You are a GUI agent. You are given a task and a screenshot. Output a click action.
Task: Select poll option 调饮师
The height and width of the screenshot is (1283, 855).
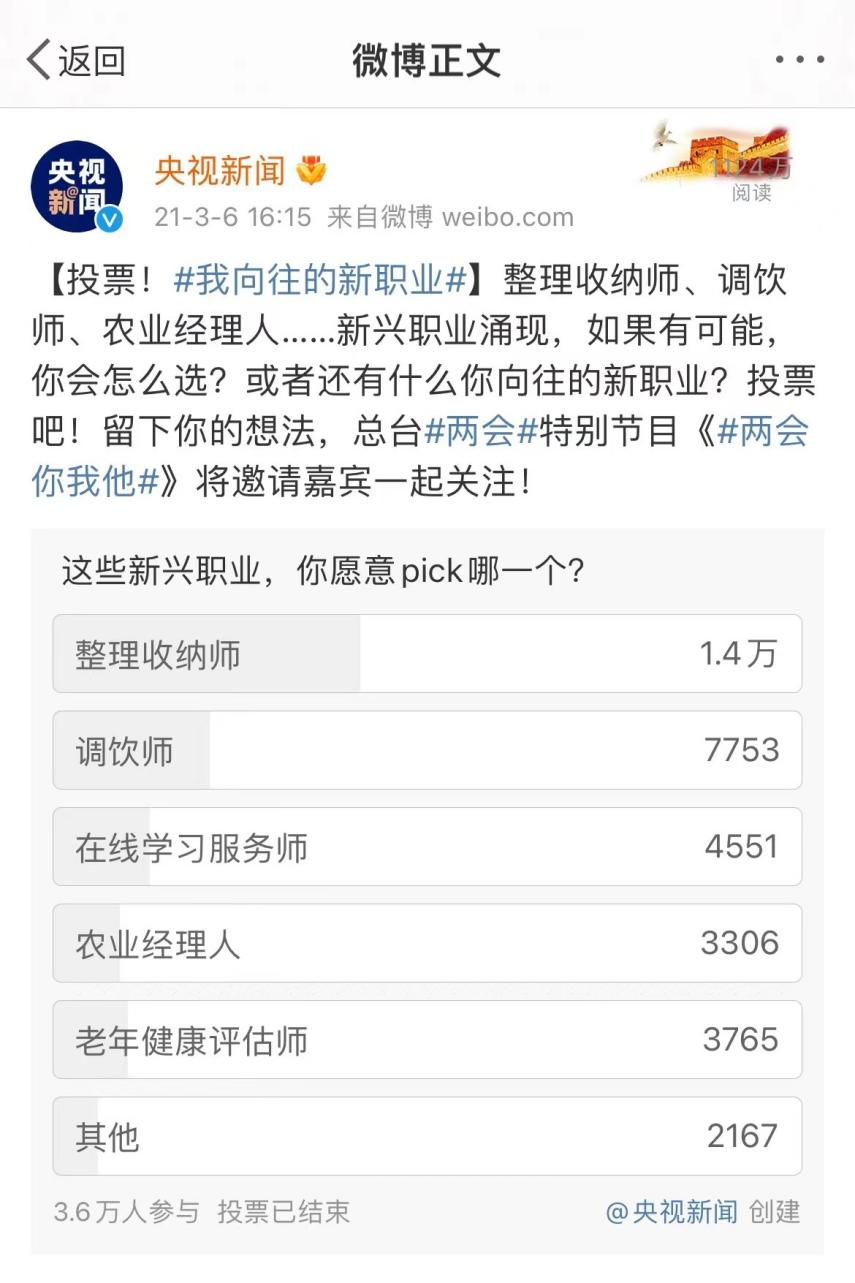427,750
